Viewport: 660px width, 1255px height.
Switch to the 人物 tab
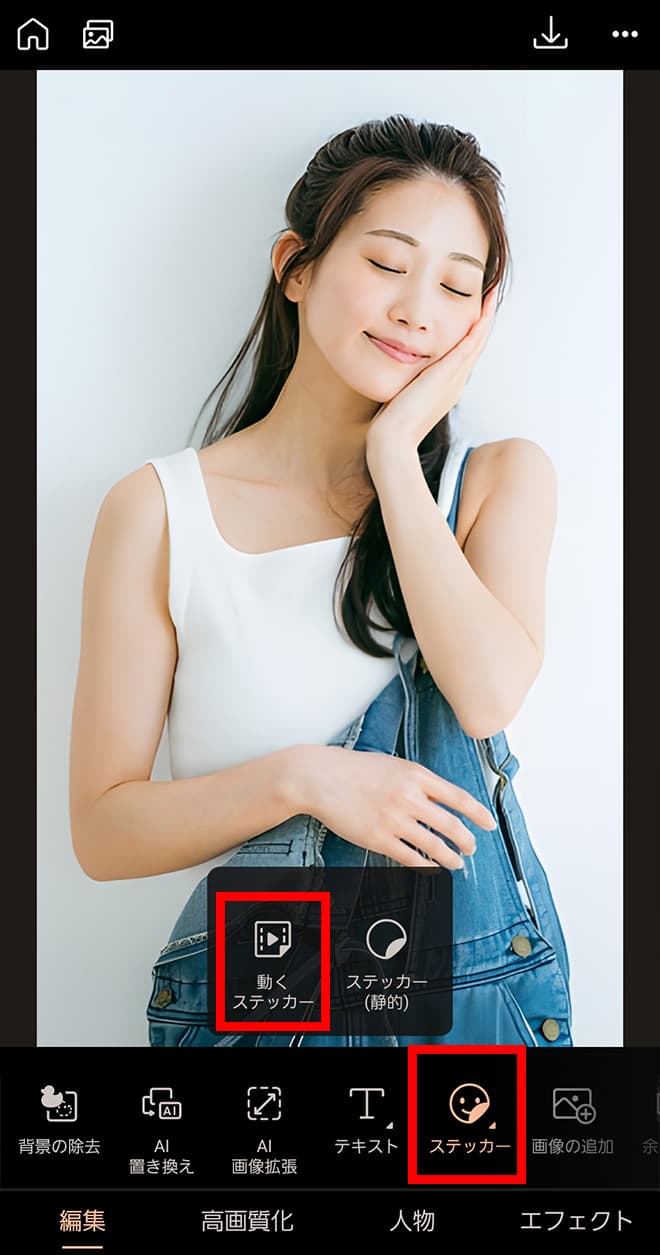(x=412, y=1220)
